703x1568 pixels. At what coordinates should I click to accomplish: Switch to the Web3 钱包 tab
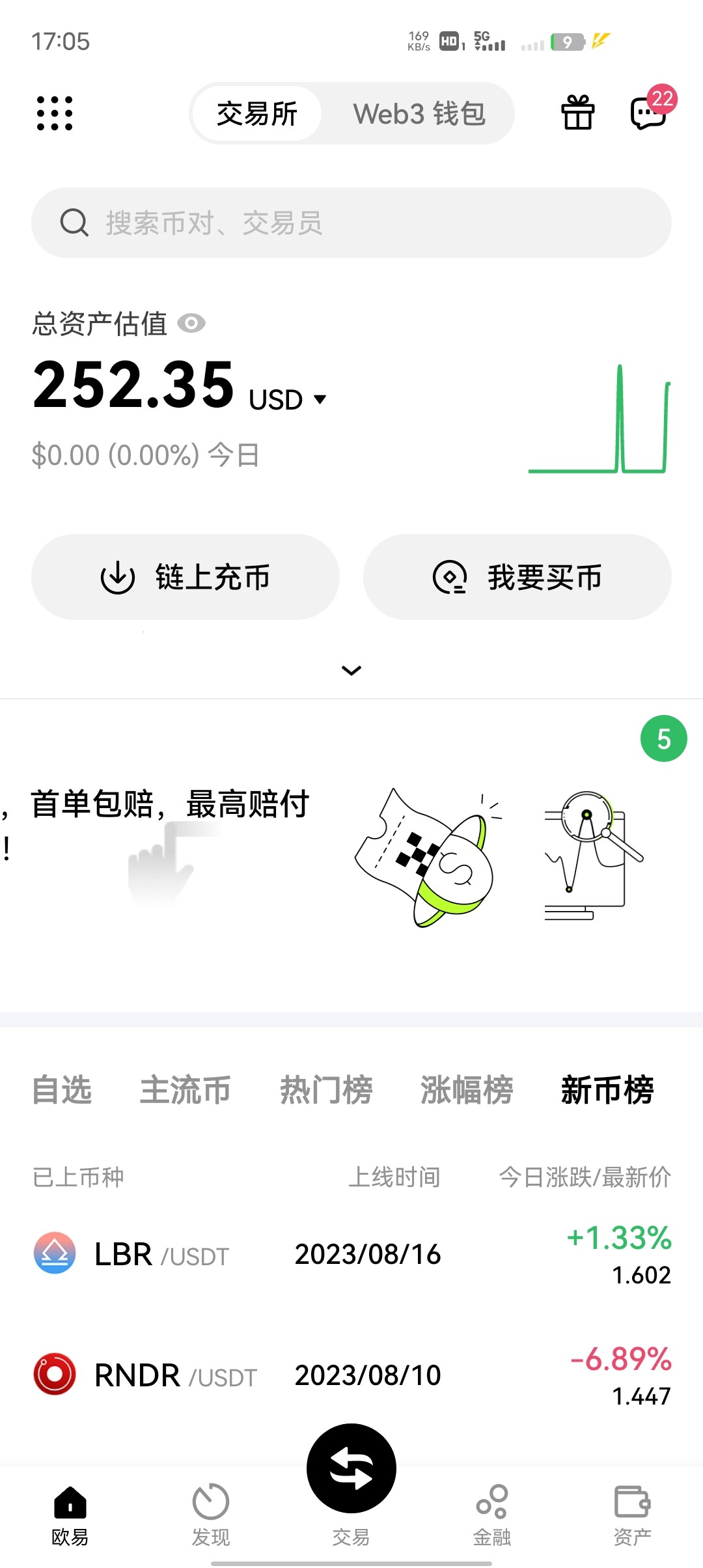(x=419, y=113)
